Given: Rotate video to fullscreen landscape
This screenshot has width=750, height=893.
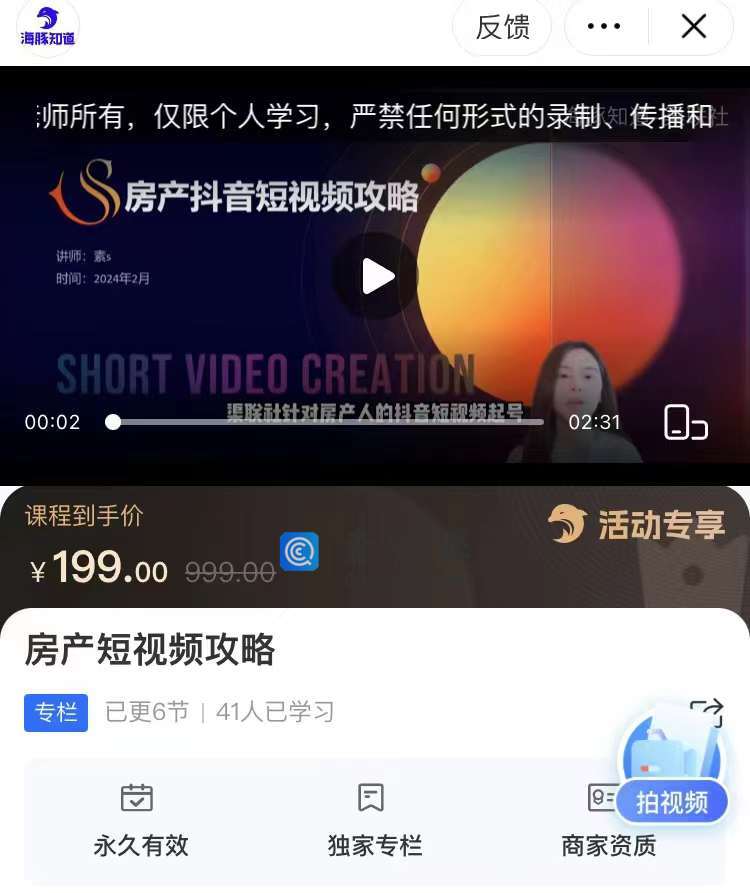Looking at the screenshot, I should pyautogui.click(x=685, y=422).
